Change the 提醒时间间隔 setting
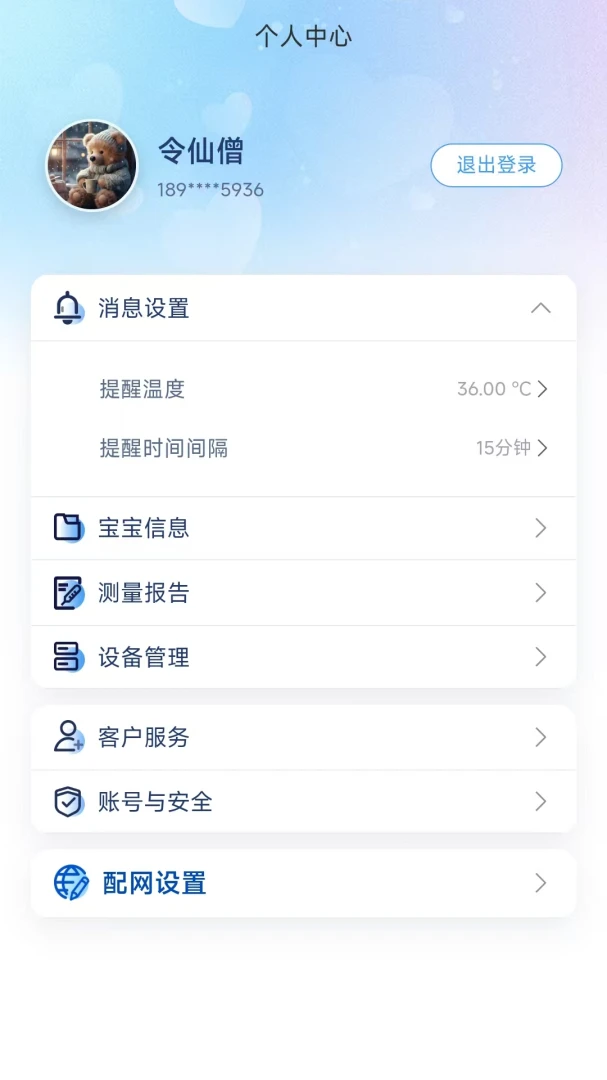The width and height of the screenshot is (607, 1080). click(x=303, y=448)
